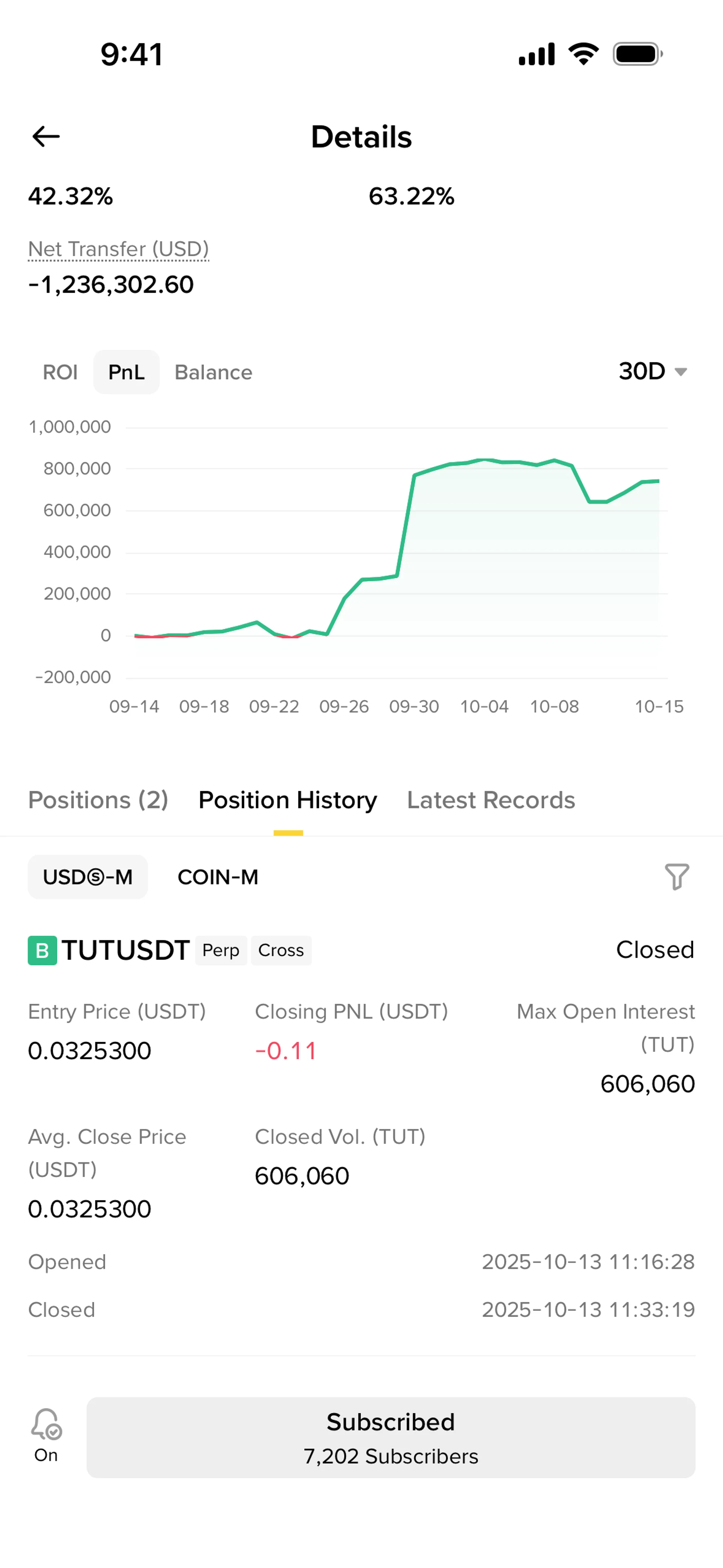The height and width of the screenshot is (1568, 723).
Task: Select the PnL chart view
Action: 126,372
